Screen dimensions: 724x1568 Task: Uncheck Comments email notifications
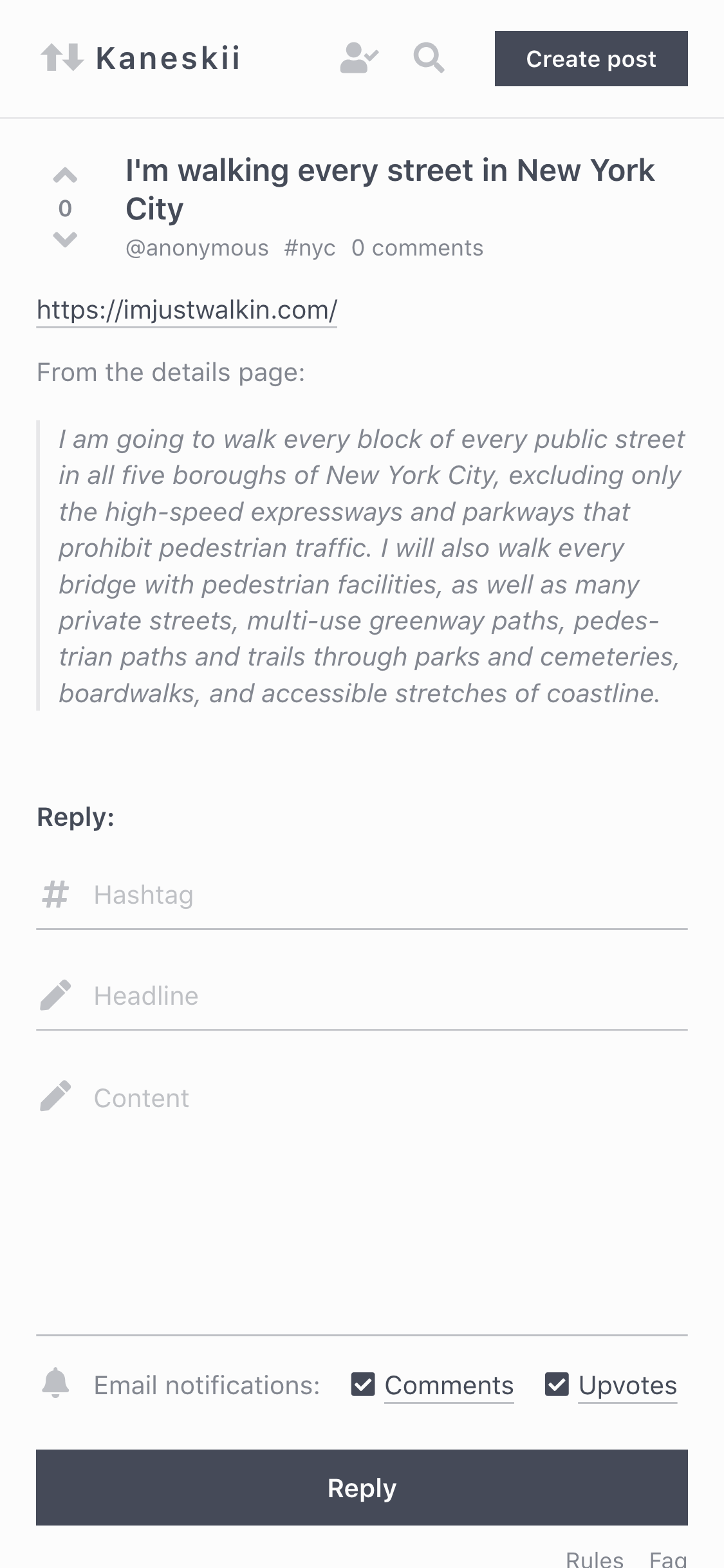[x=363, y=1385]
